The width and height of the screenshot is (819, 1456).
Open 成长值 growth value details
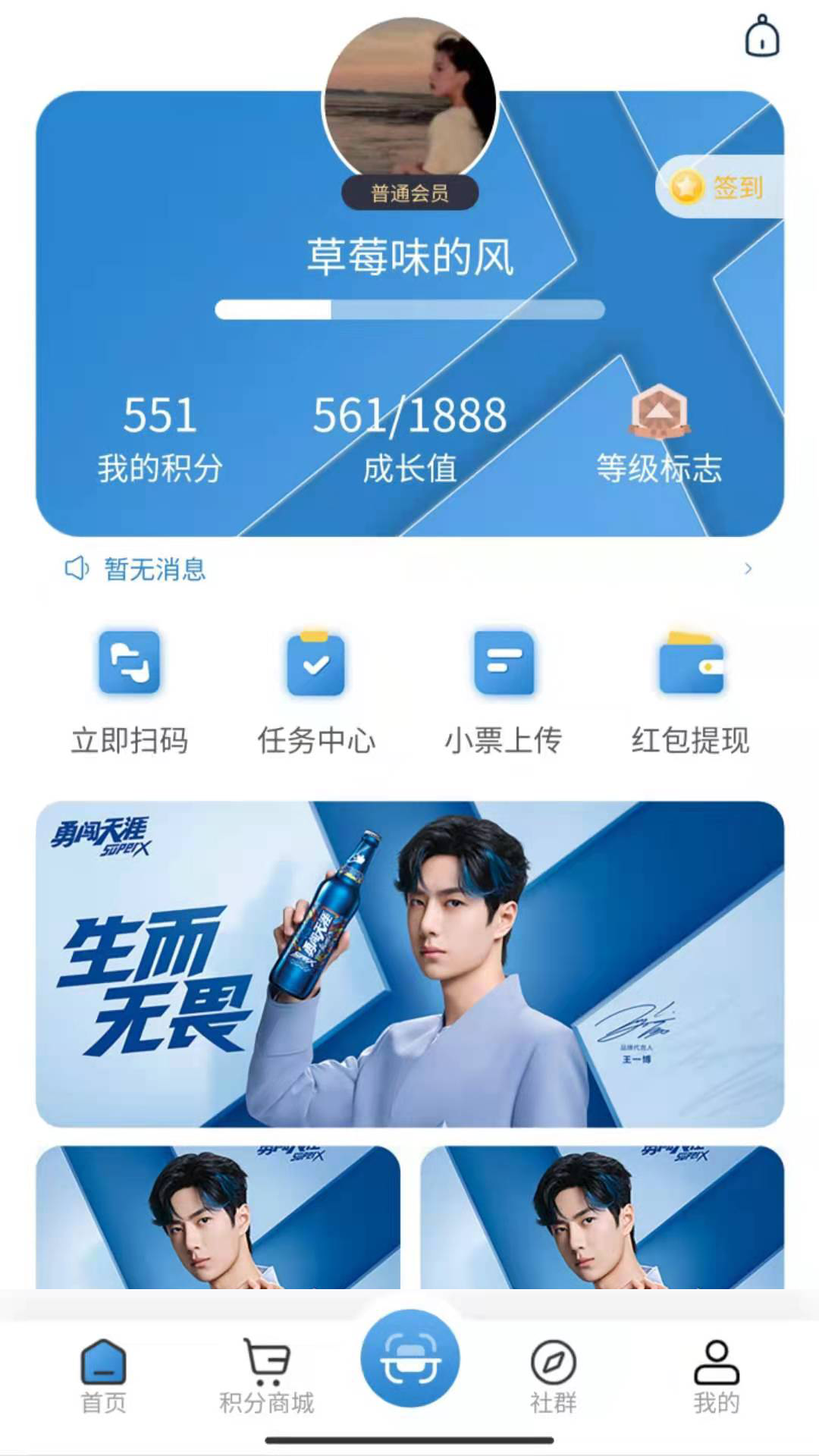[x=409, y=438]
